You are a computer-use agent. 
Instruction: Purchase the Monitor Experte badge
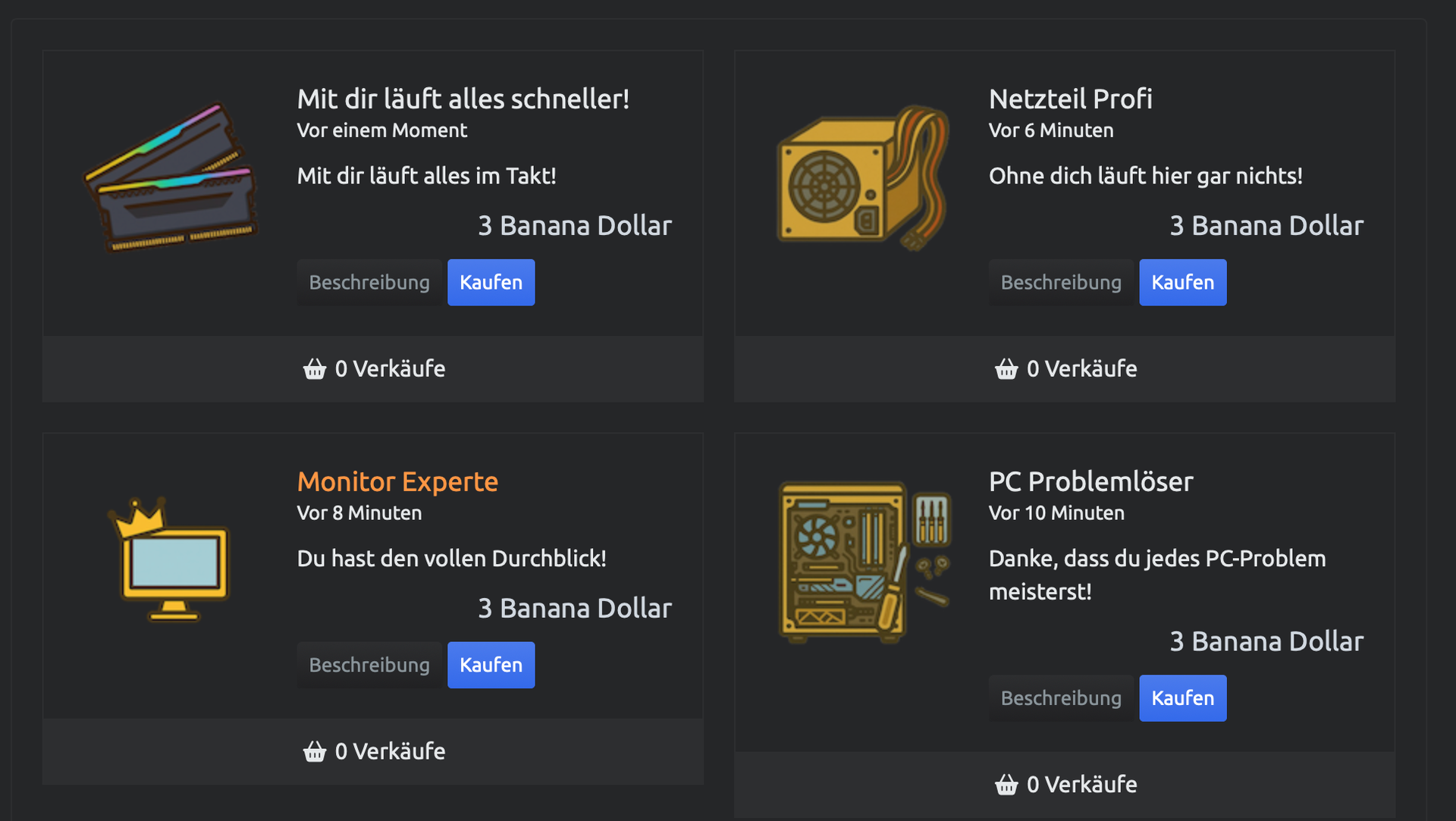491,665
